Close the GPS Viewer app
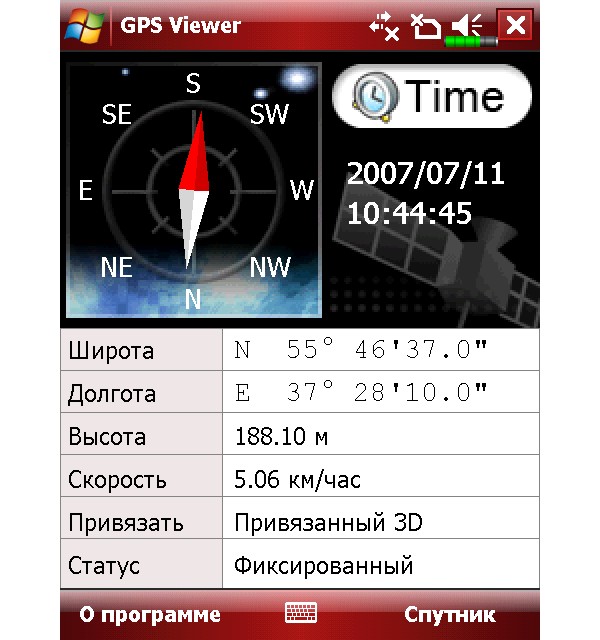The width and height of the screenshot is (600, 640). (x=516, y=24)
